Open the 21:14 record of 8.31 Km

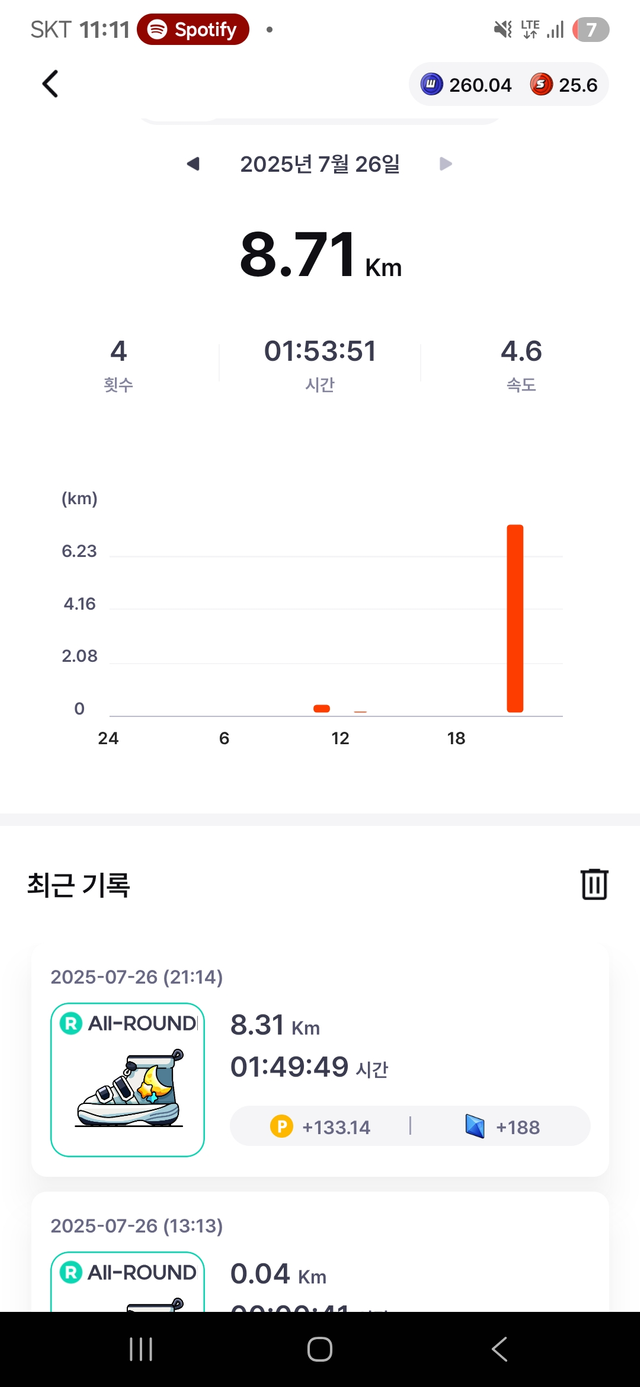pyautogui.click(x=320, y=1059)
